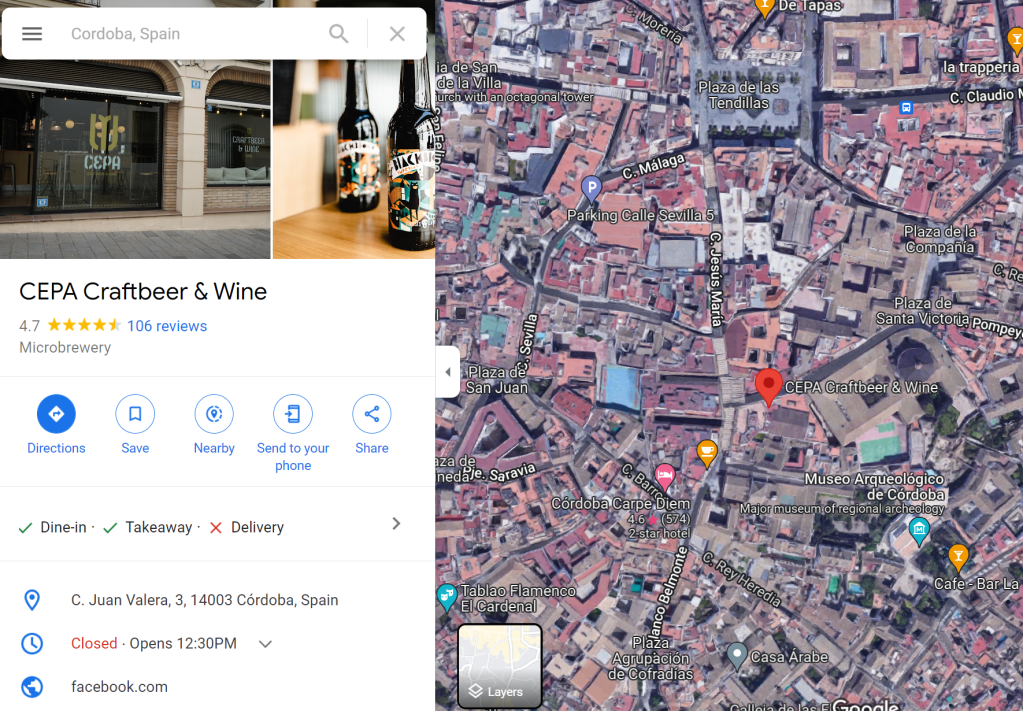
Task: Tap the search box showing Cordoba, Spain
Action: point(190,34)
